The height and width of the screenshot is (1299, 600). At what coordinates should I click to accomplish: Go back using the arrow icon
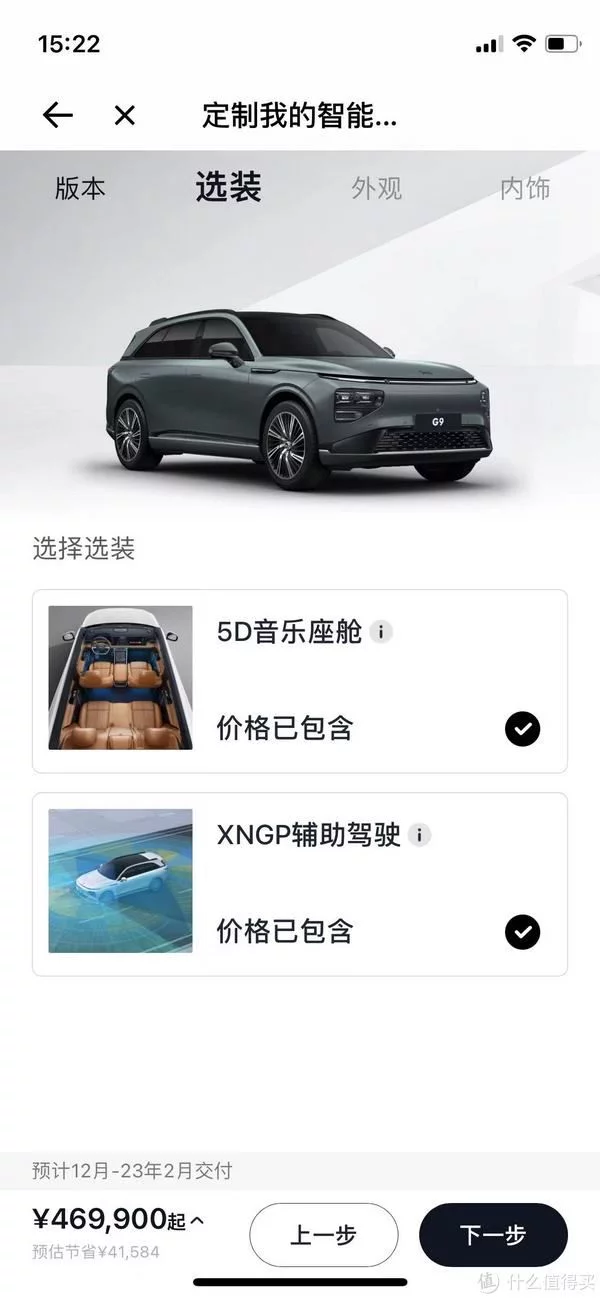click(x=57, y=115)
